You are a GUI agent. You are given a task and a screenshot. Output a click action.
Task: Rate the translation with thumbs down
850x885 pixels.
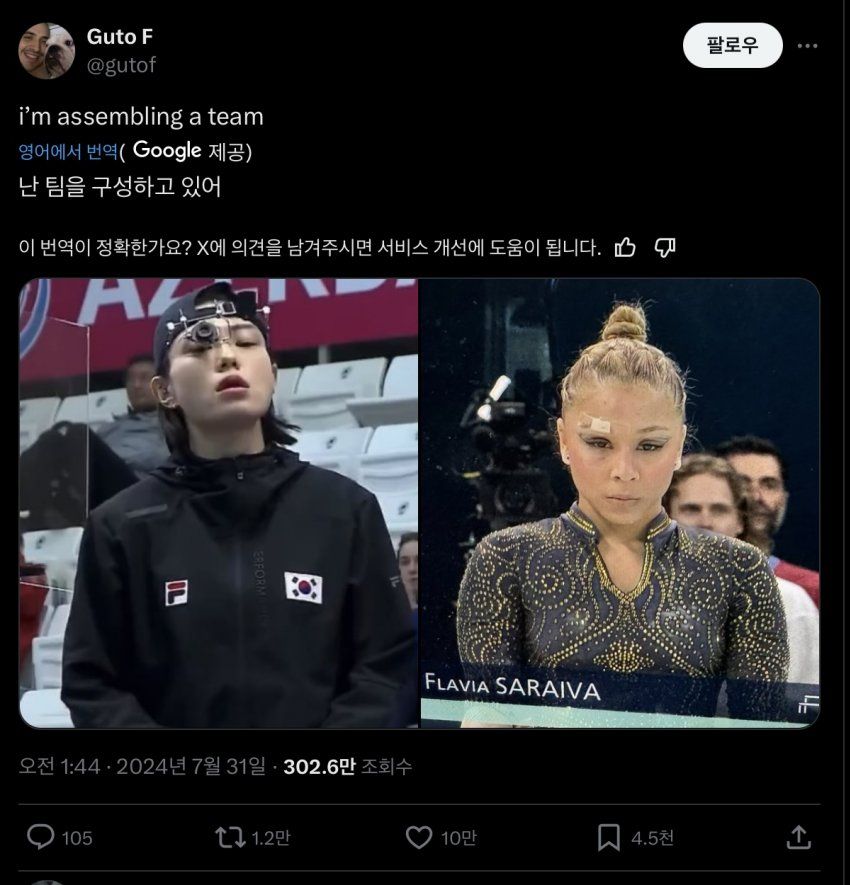(x=665, y=247)
